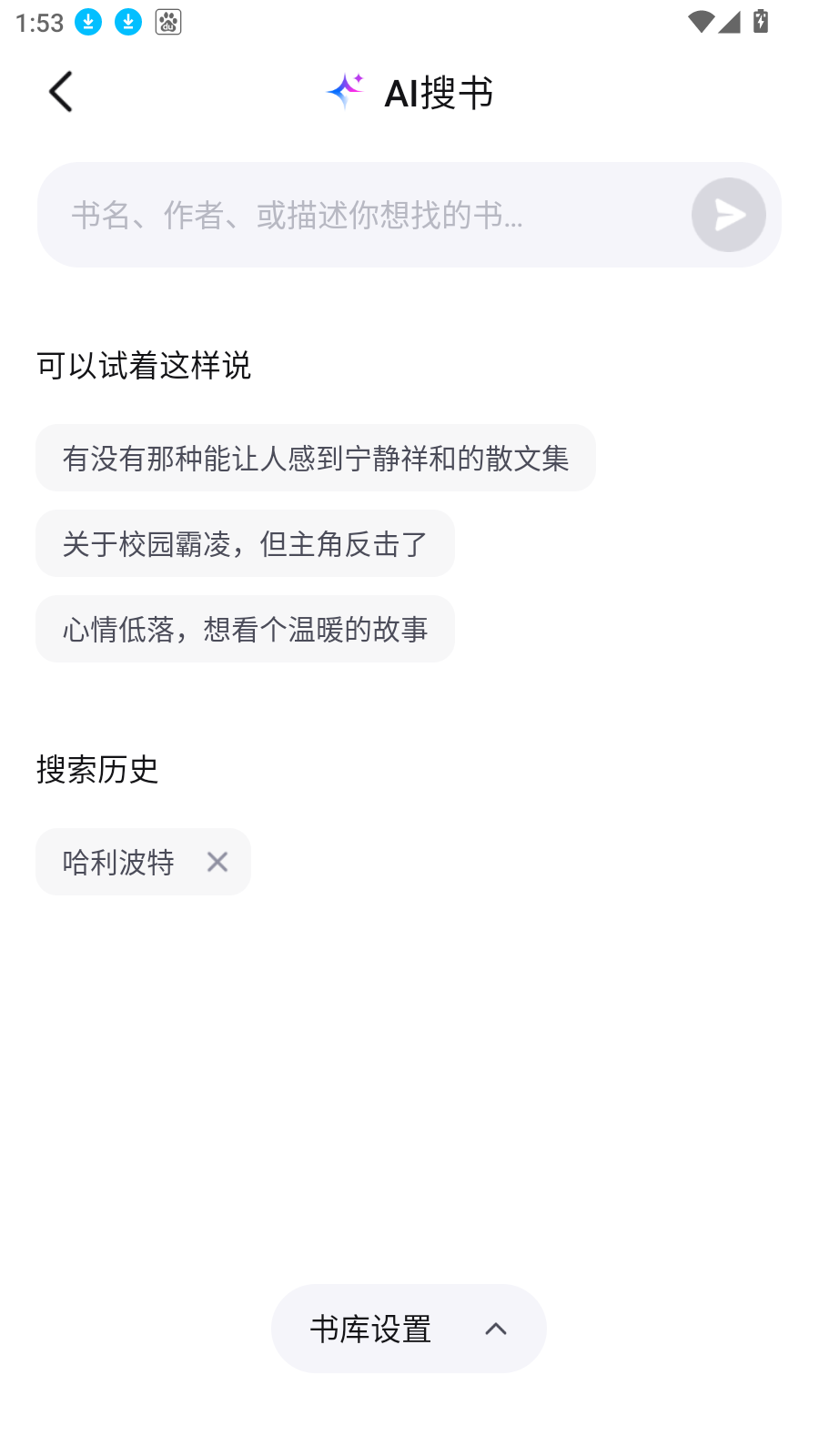
Task: Pick the 心情低落 温暖的故事 suggestion
Action: tap(245, 629)
